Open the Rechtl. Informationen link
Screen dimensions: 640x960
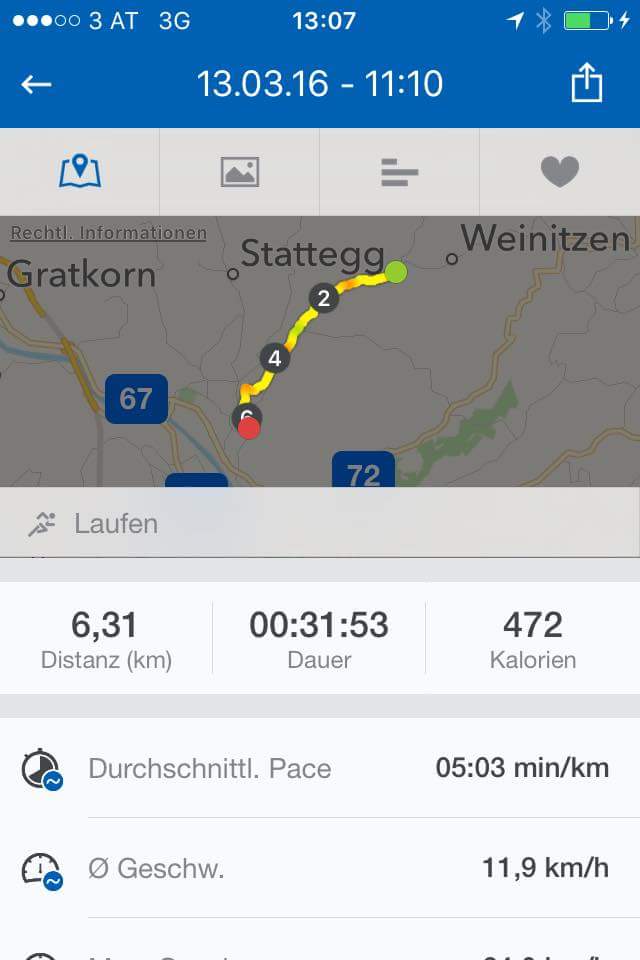[108, 233]
